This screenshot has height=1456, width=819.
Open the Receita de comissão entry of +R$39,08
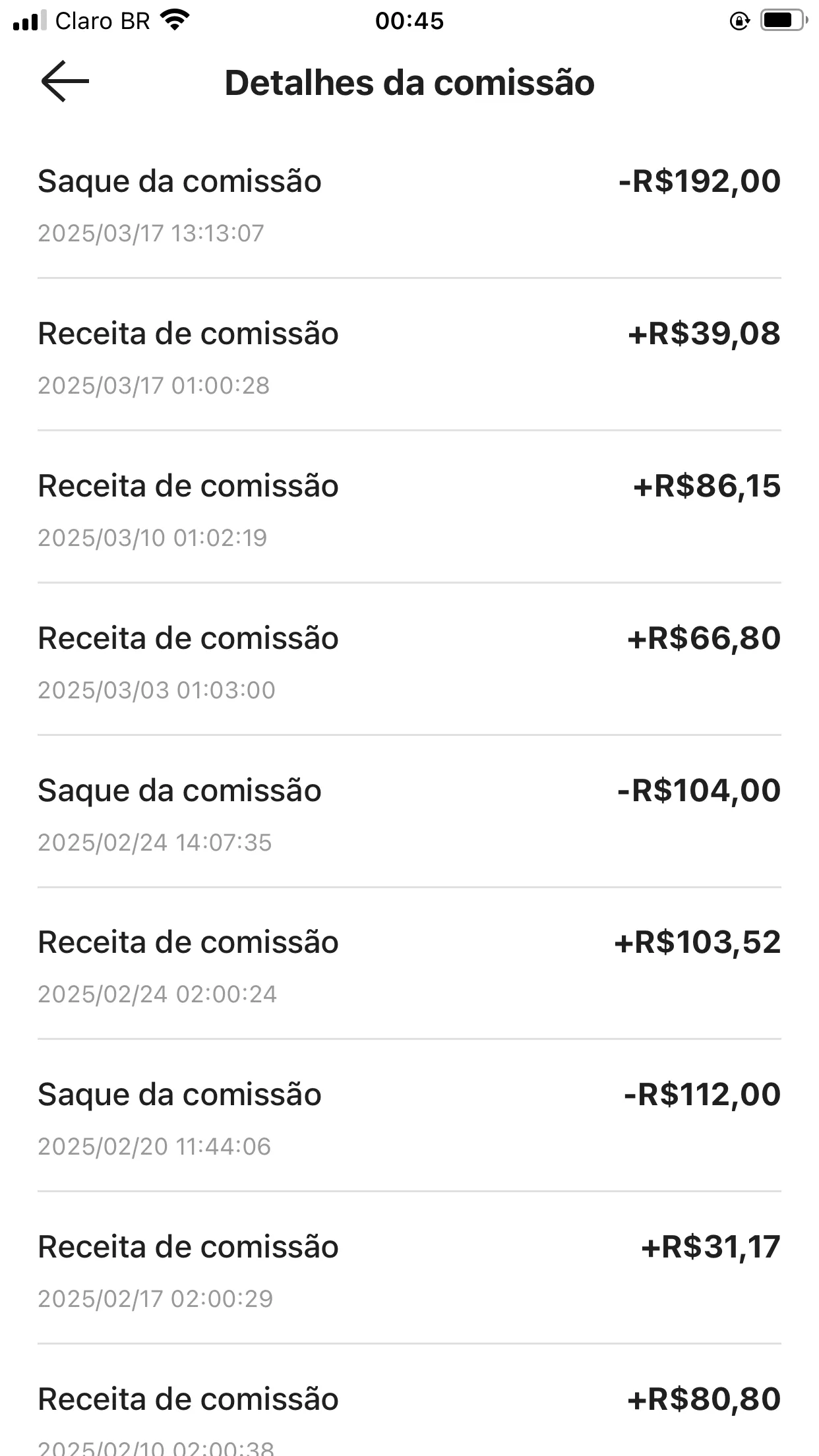click(409, 353)
